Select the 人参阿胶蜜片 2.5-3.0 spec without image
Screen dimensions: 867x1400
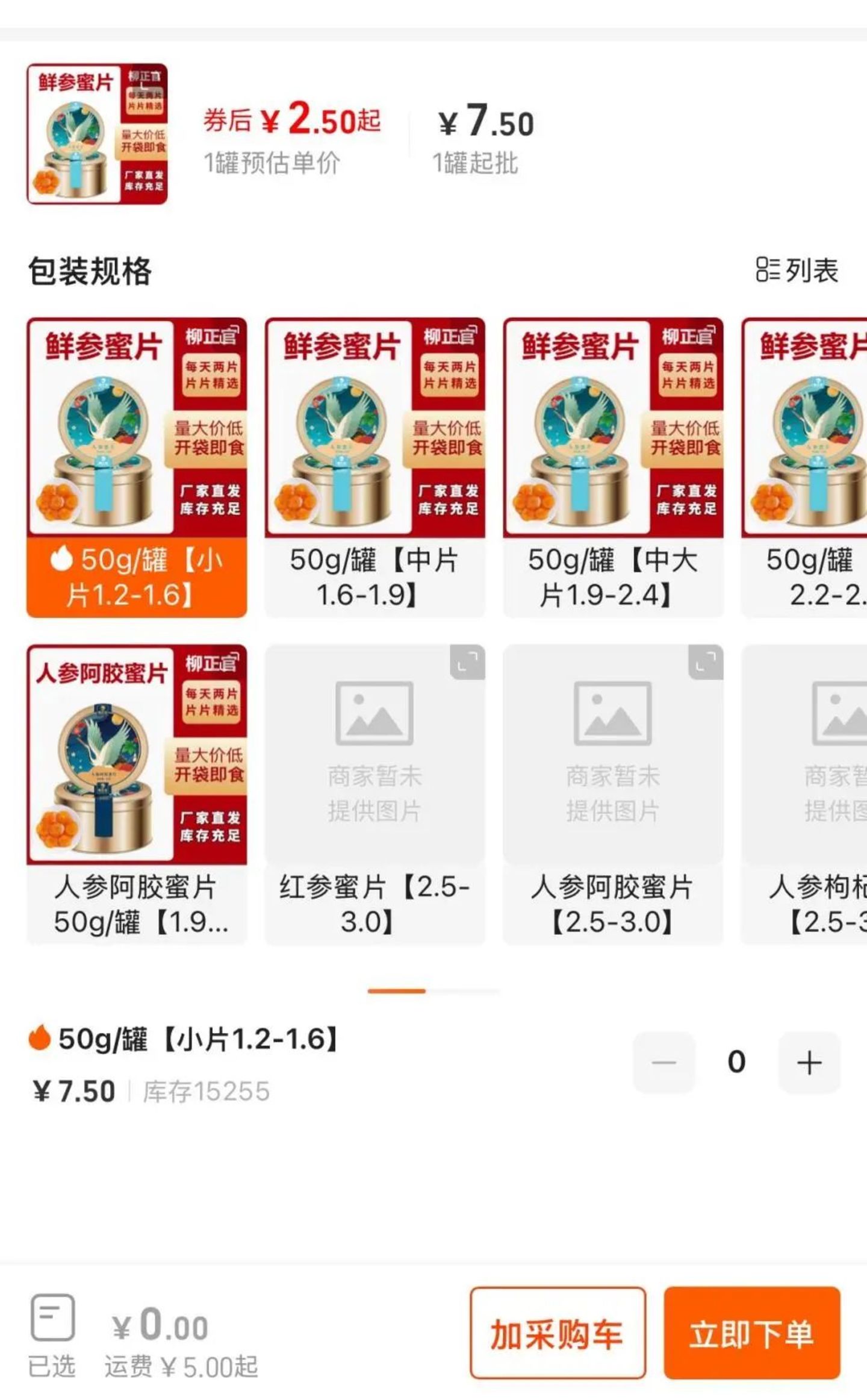coord(613,902)
